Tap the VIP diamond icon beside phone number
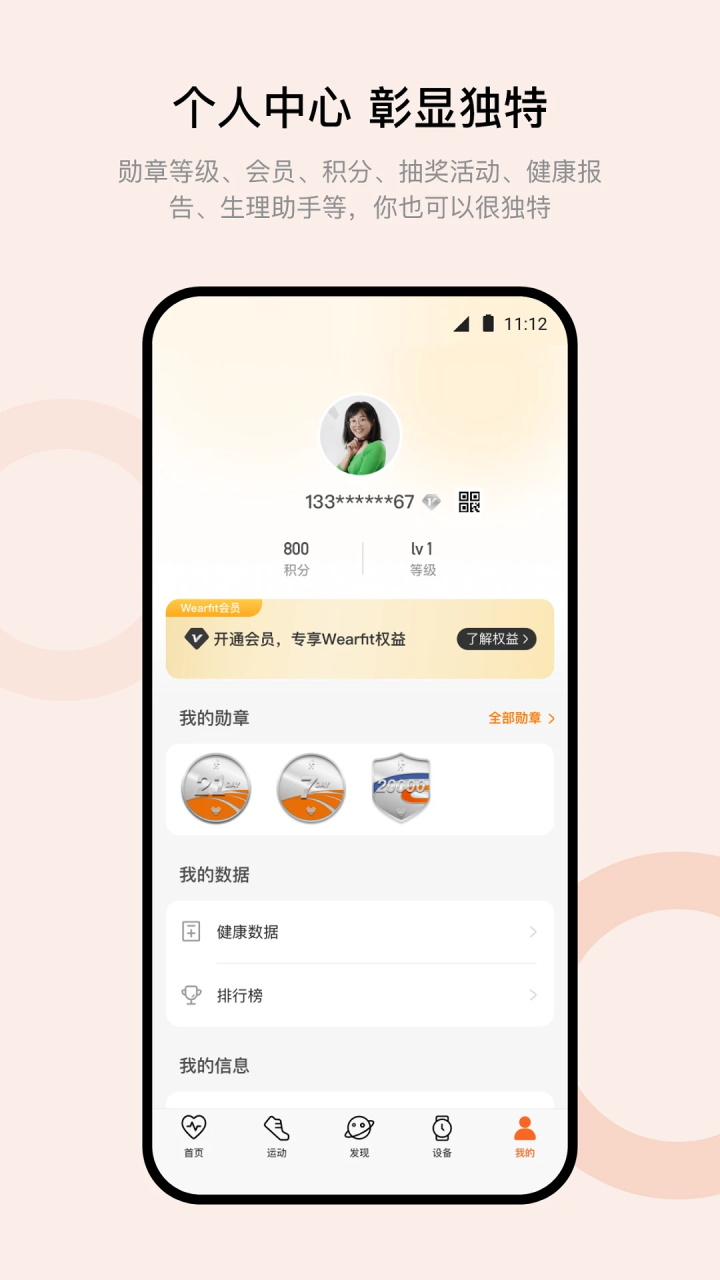 click(x=432, y=503)
